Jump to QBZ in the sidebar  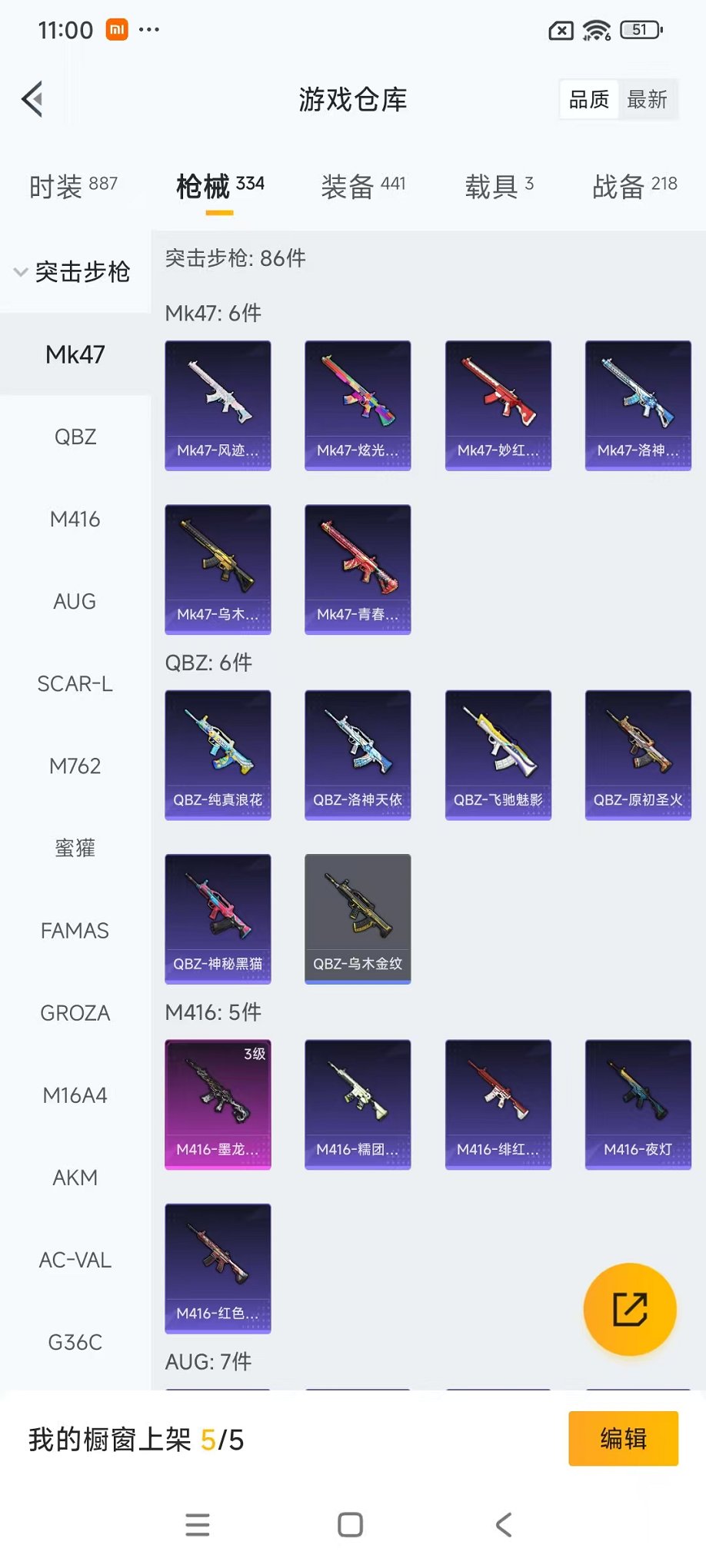75,437
